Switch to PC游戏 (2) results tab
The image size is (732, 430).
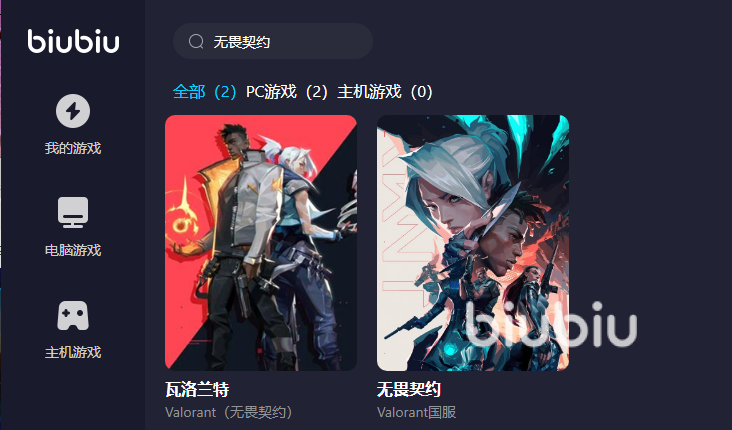tap(287, 92)
